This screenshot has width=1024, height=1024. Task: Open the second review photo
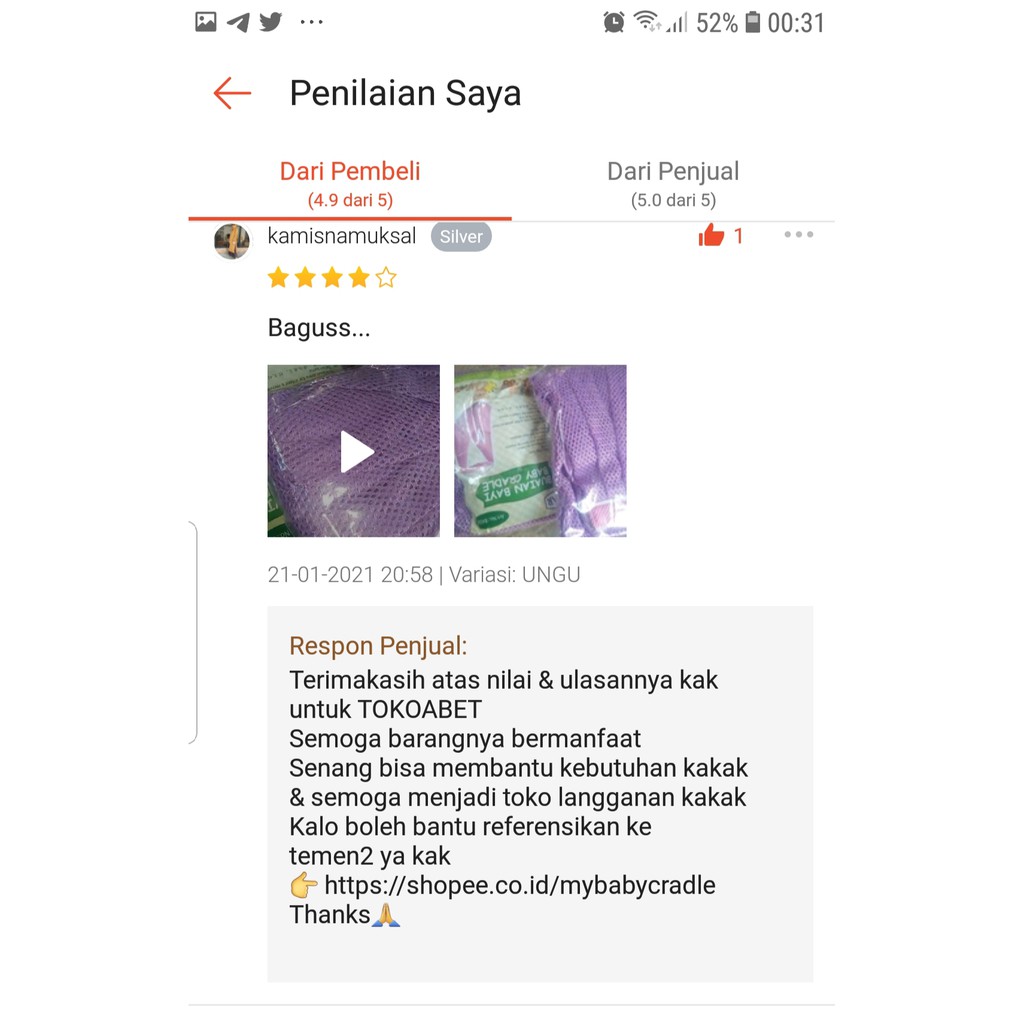pos(540,451)
